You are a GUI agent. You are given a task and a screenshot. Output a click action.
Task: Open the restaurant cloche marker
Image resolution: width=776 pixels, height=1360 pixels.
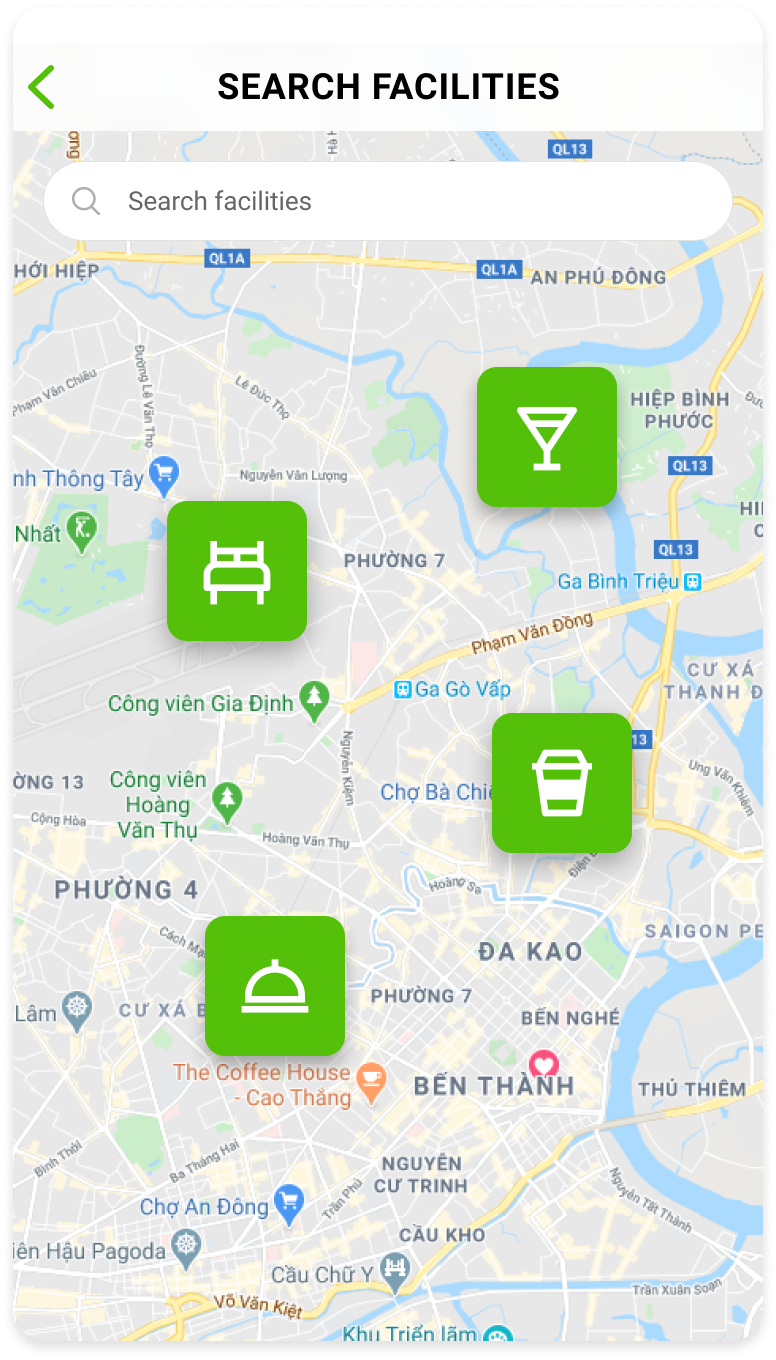pos(275,986)
